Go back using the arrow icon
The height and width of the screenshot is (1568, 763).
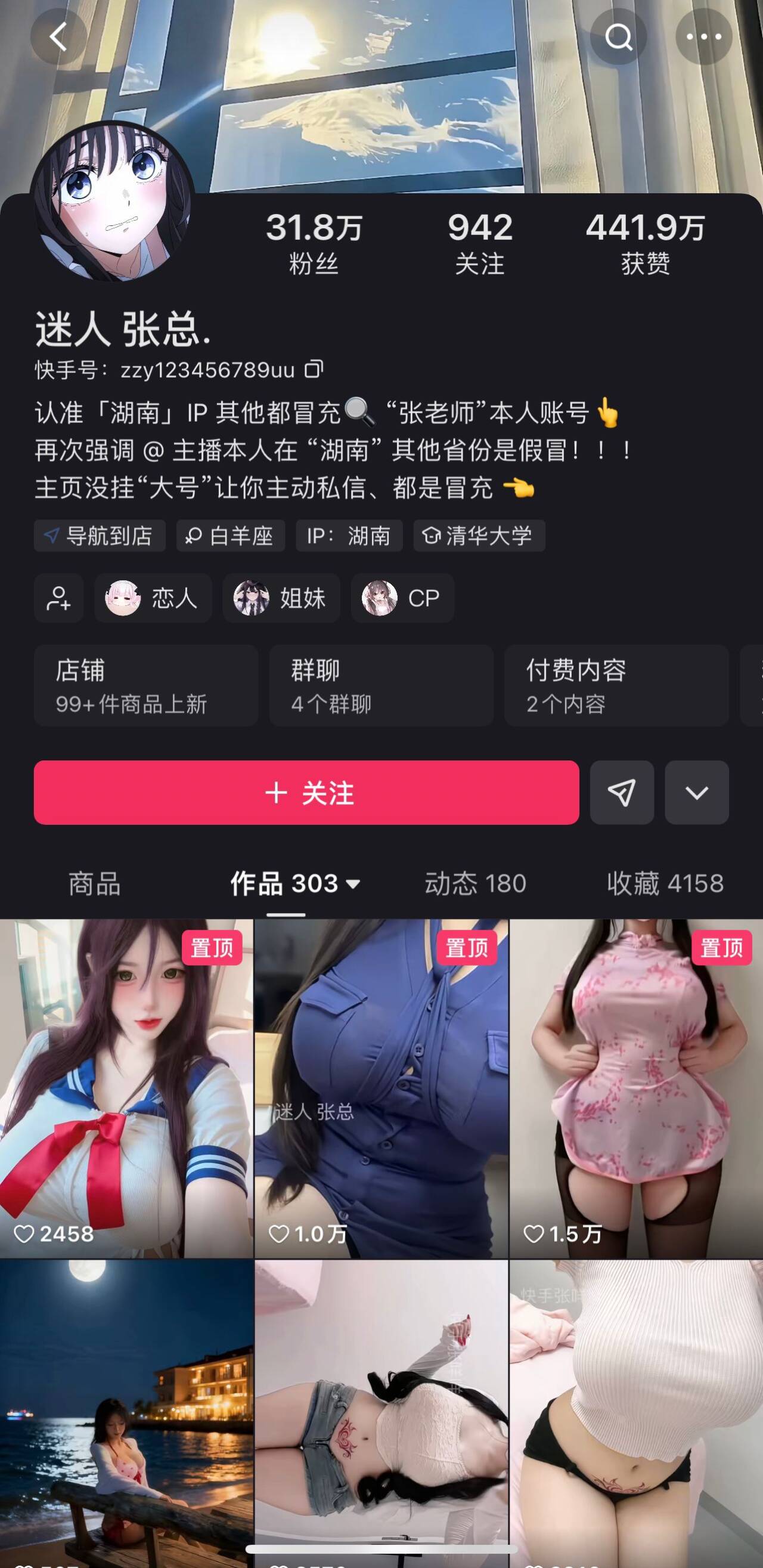pos(58,37)
